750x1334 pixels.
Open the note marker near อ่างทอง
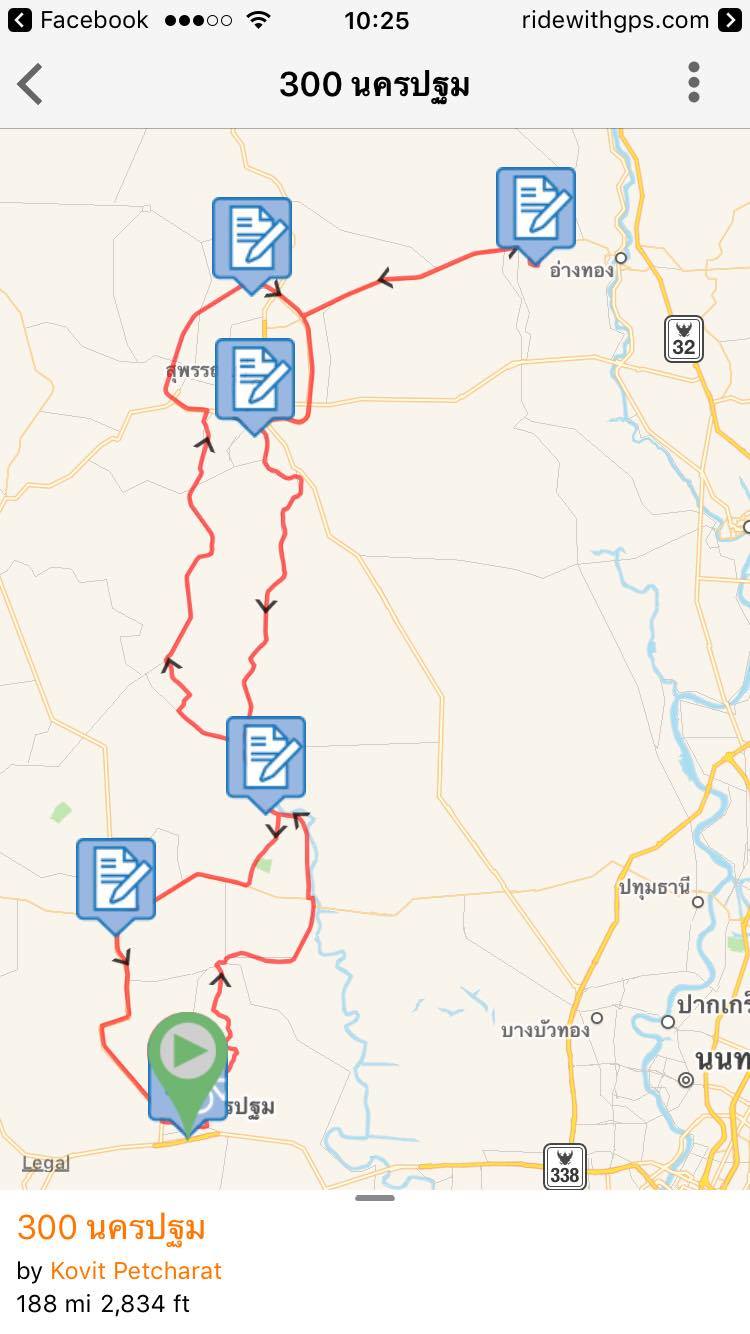(x=536, y=208)
